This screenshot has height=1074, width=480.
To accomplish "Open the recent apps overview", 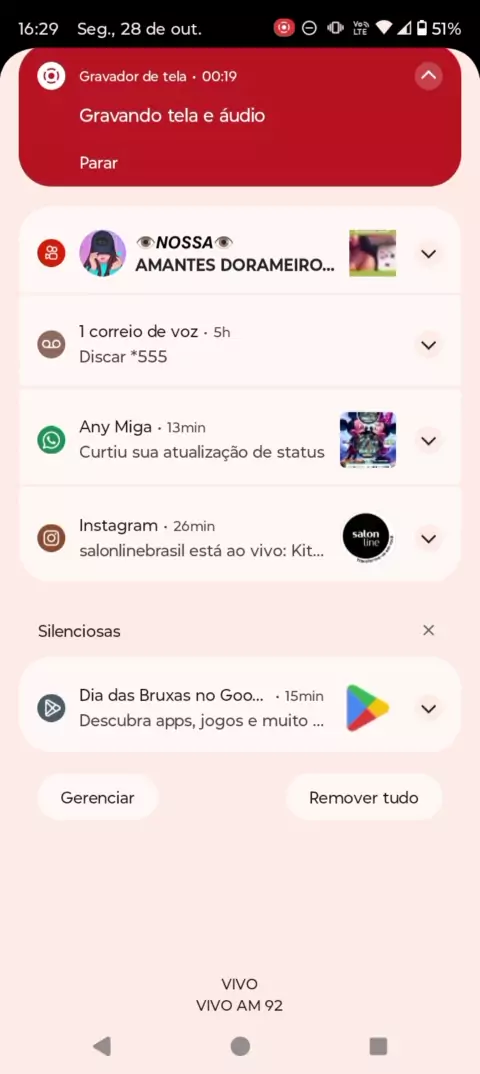I will [x=378, y=1046].
